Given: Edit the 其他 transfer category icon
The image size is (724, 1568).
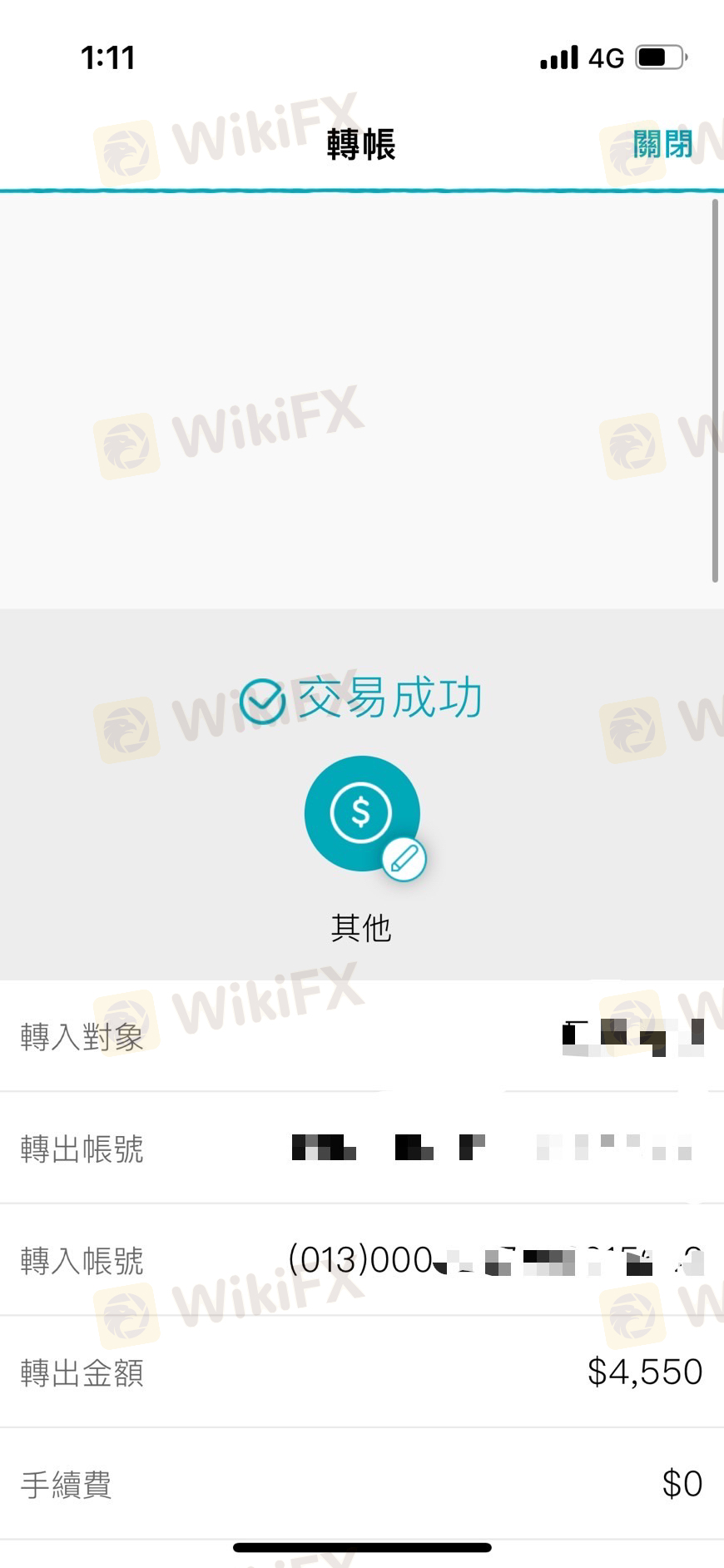Looking at the screenshot, I should 404,859.
